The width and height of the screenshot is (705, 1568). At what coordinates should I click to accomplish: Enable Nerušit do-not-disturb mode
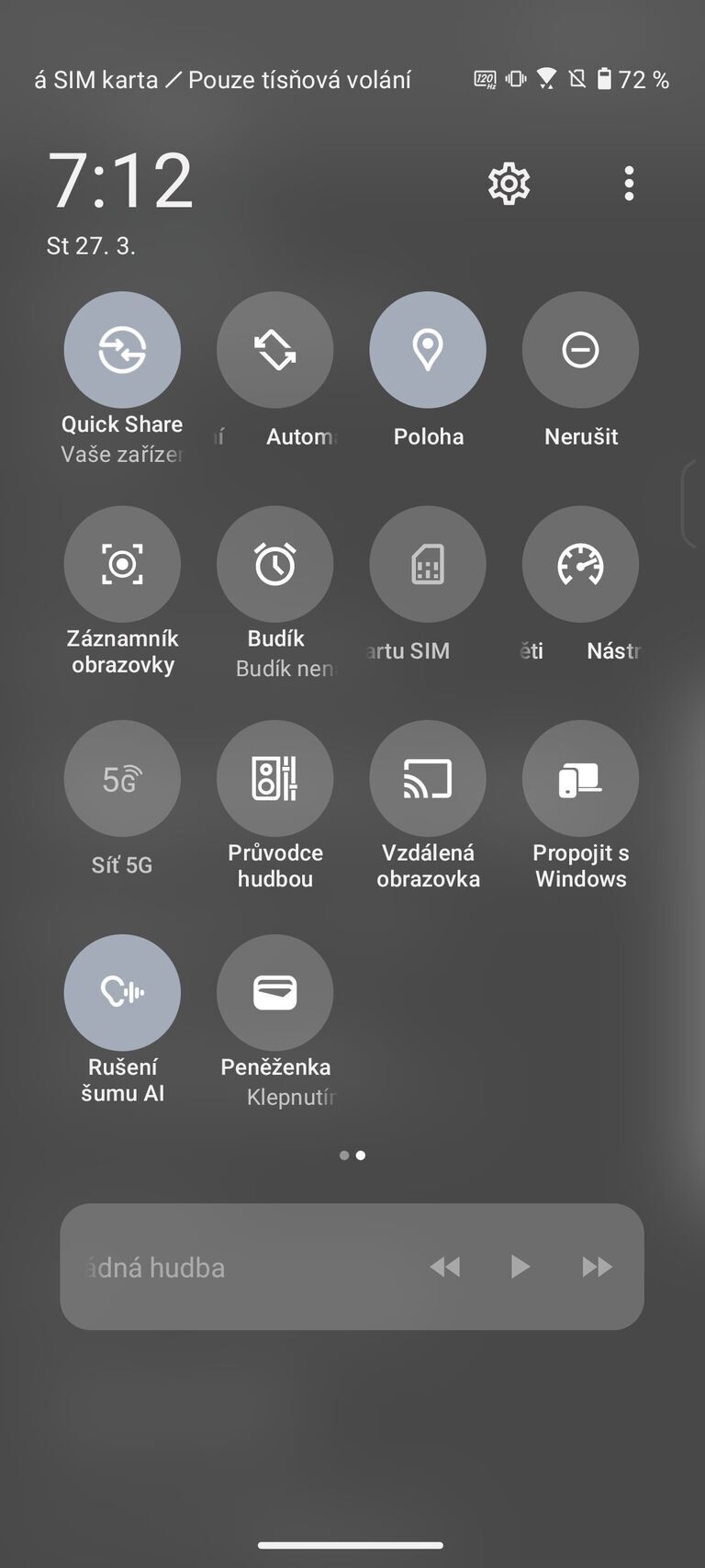[579, 349]
